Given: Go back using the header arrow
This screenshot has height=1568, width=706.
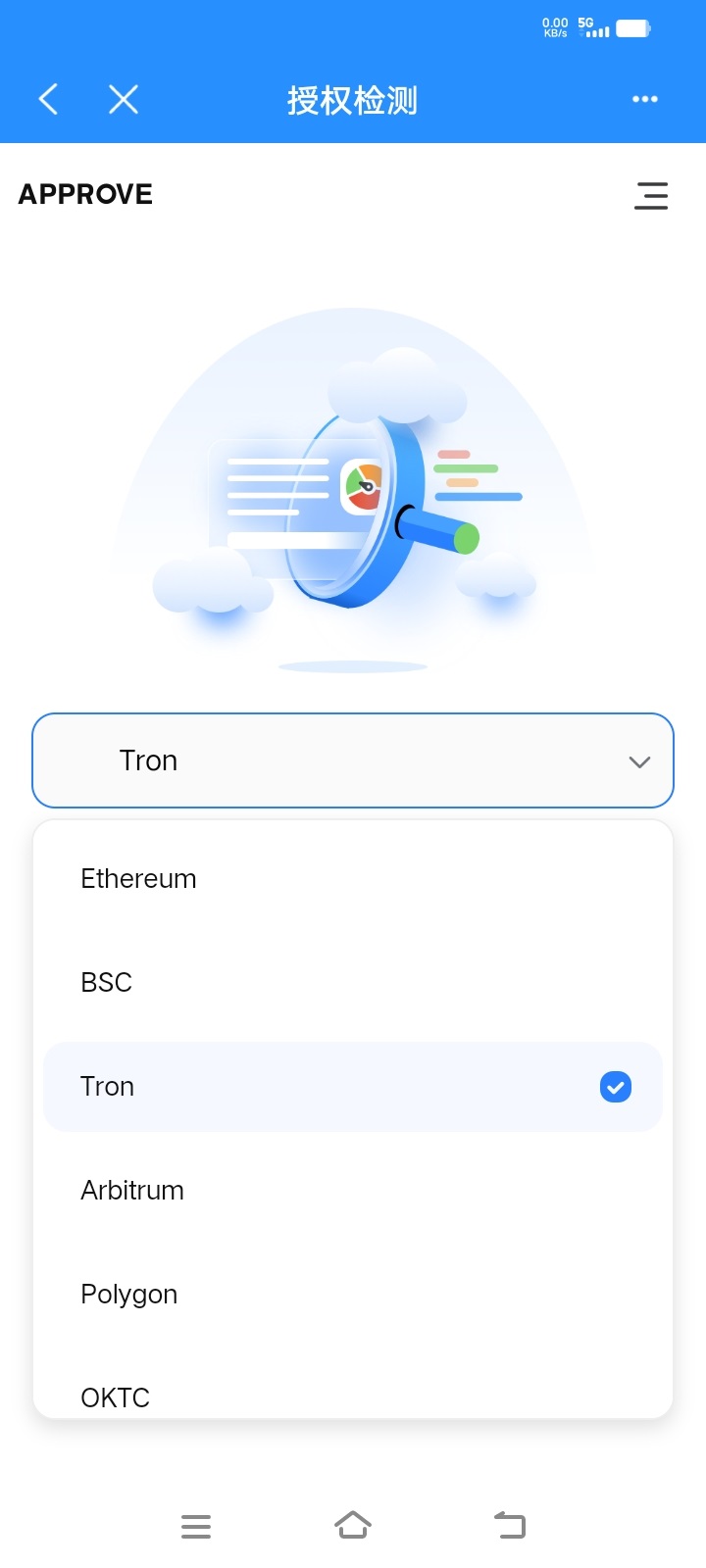Looking at the screenshot, I should tap(48, 99).
